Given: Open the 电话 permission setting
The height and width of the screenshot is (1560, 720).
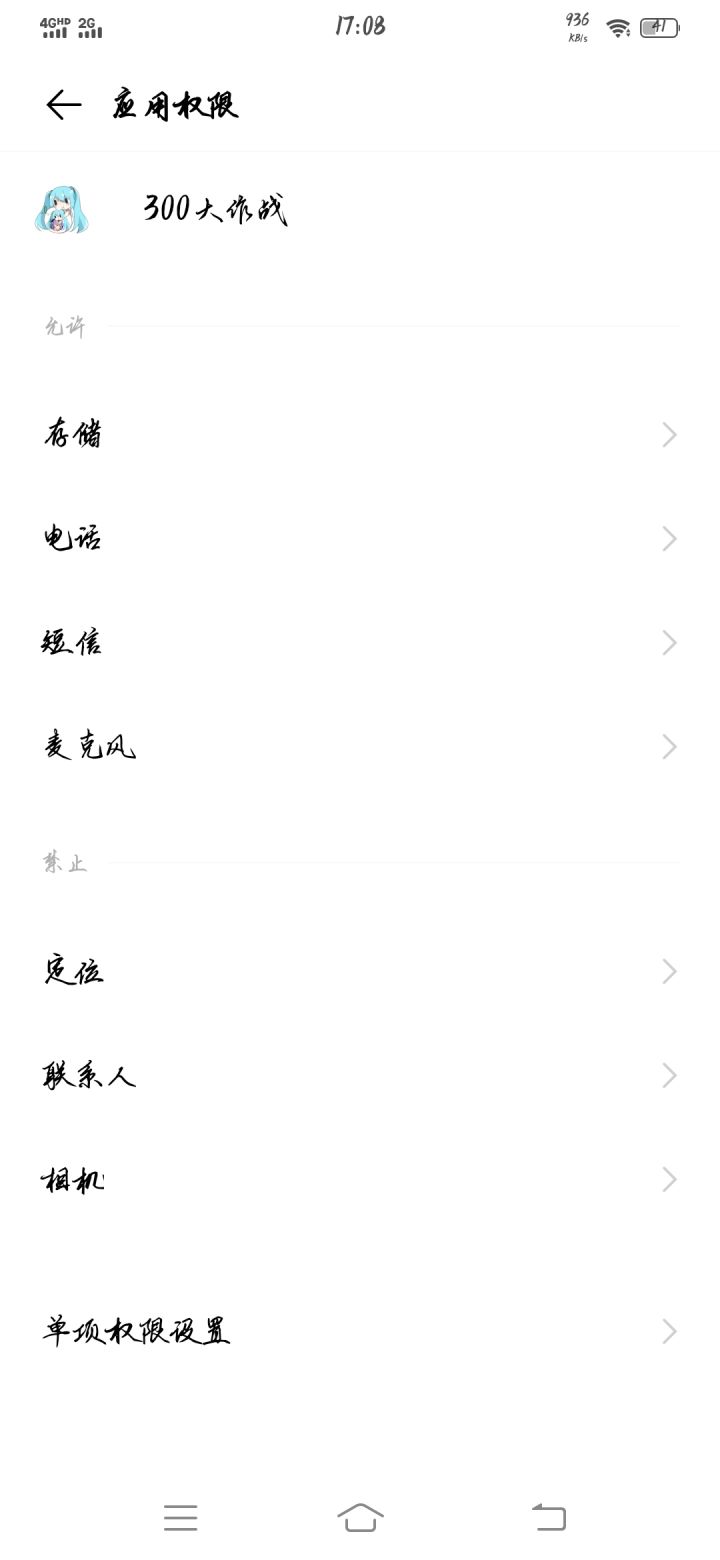Looking at the screenshot, I should [360, 538].
